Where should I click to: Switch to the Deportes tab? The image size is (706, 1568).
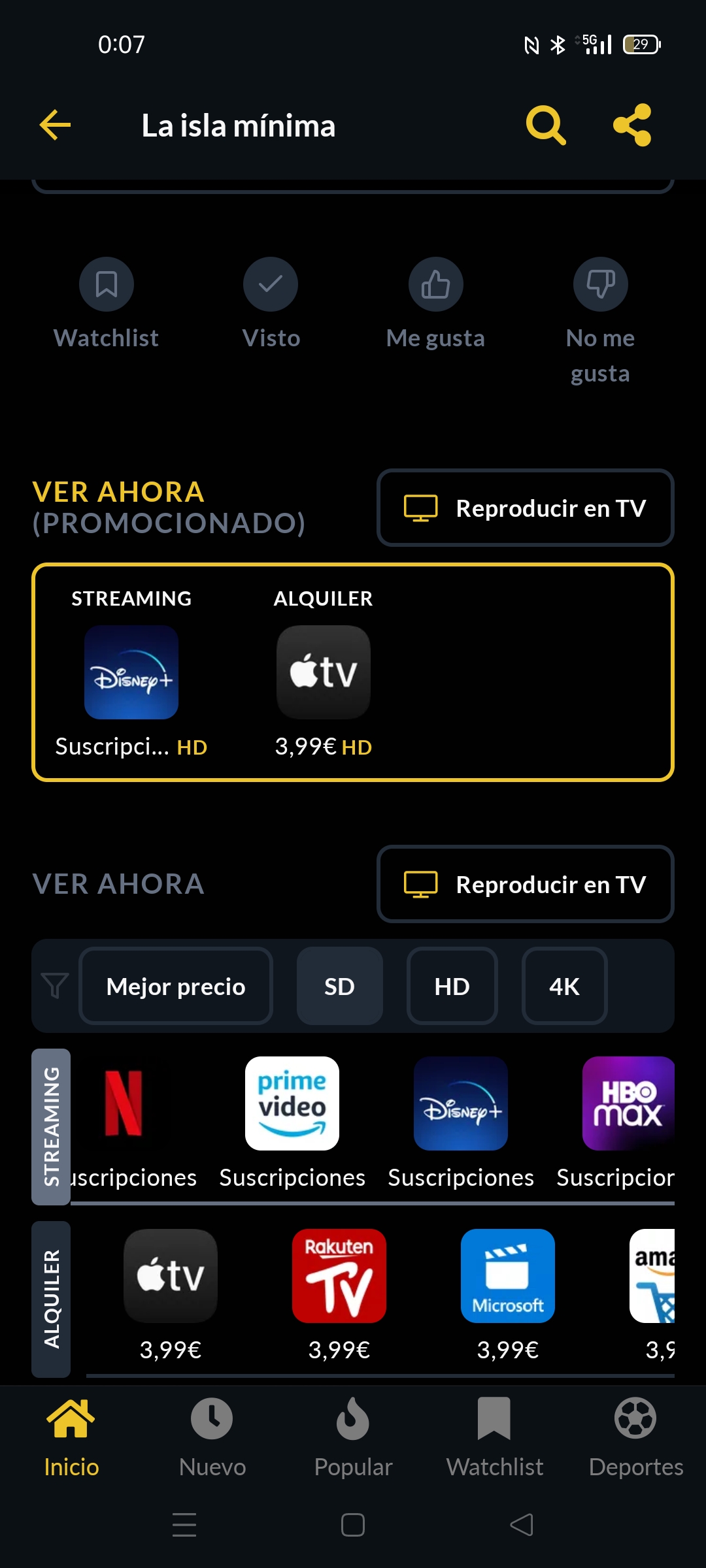pos(635,1437)
